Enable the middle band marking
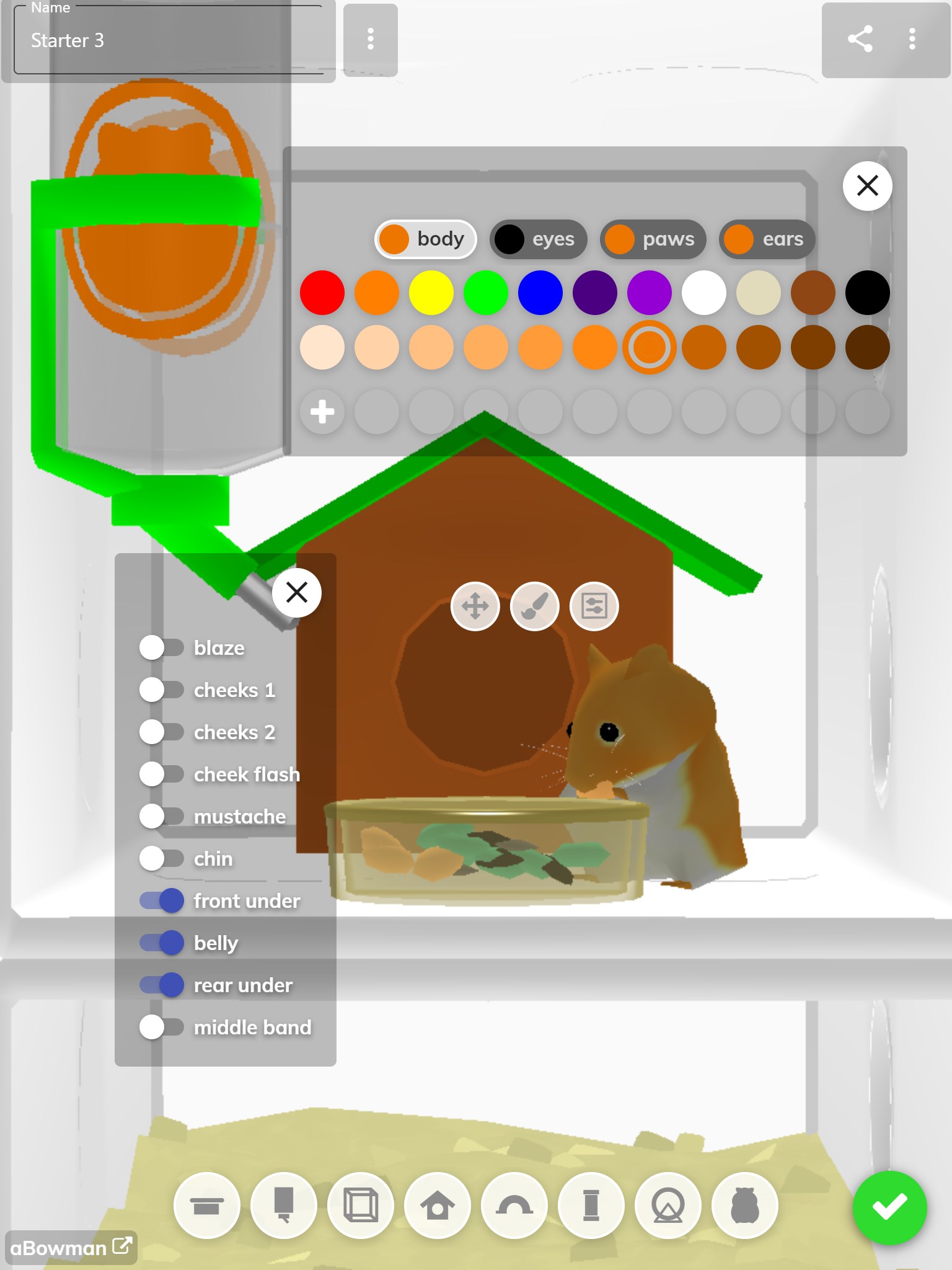The image size is (952, 1270). [161, 1028]
